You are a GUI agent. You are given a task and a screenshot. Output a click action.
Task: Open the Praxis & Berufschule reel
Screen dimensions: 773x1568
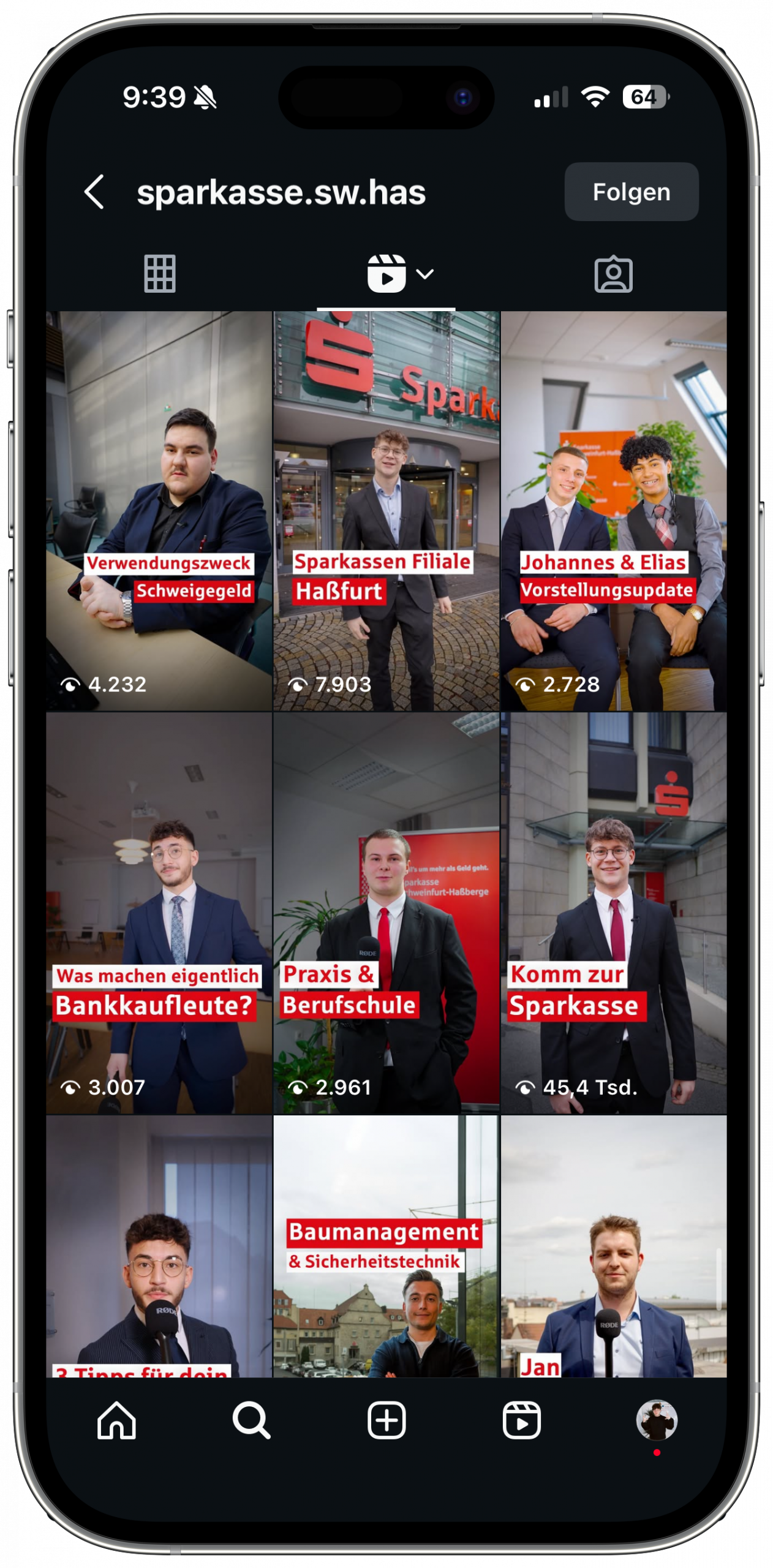pos(386,913)
